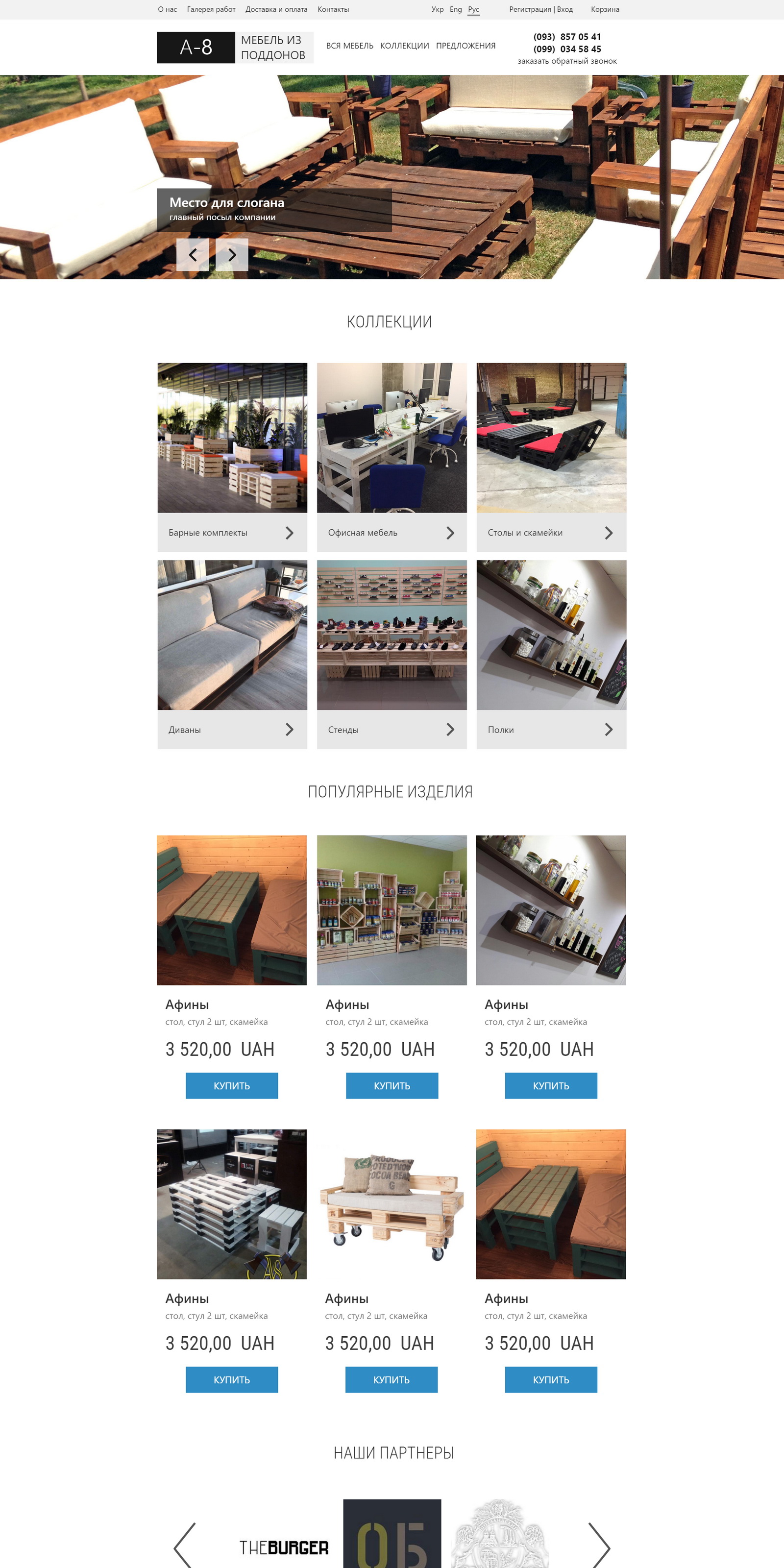The width and height of the screenshot is (784, 1568).
Task: Switch language to Укр
Action: click(437, 10)
